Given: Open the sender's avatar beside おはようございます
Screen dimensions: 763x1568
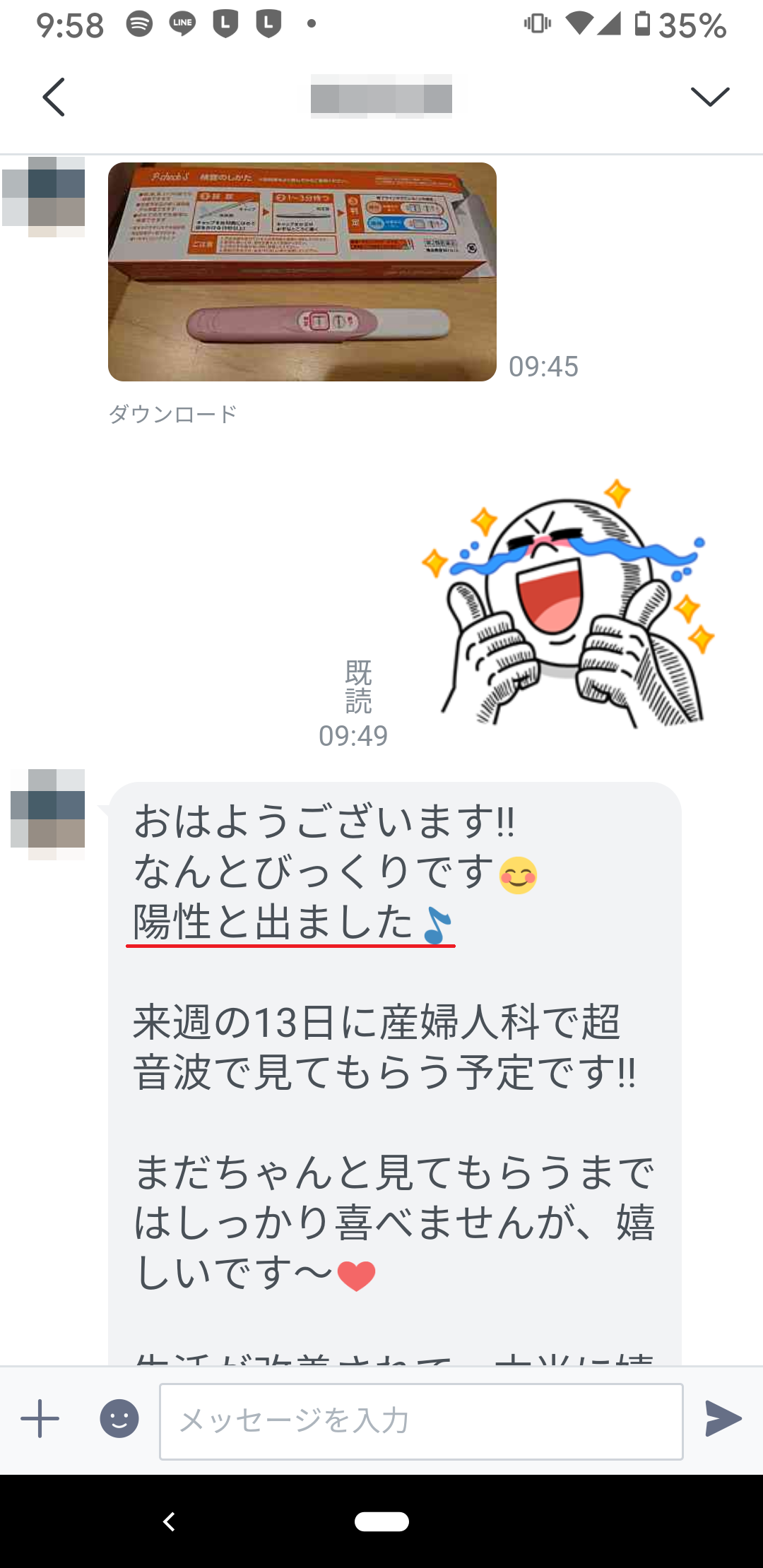Looking at the screenshot, I should coord(48,814).
